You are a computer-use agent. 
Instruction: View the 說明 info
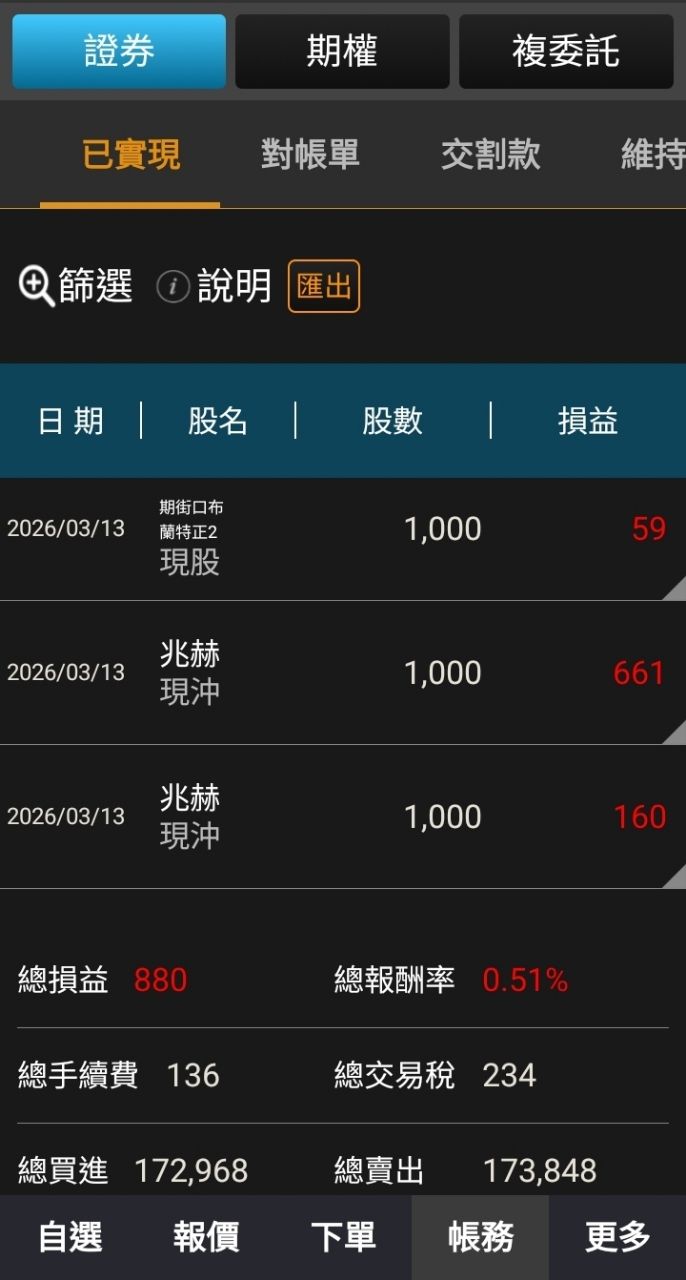tap(214, 287)
